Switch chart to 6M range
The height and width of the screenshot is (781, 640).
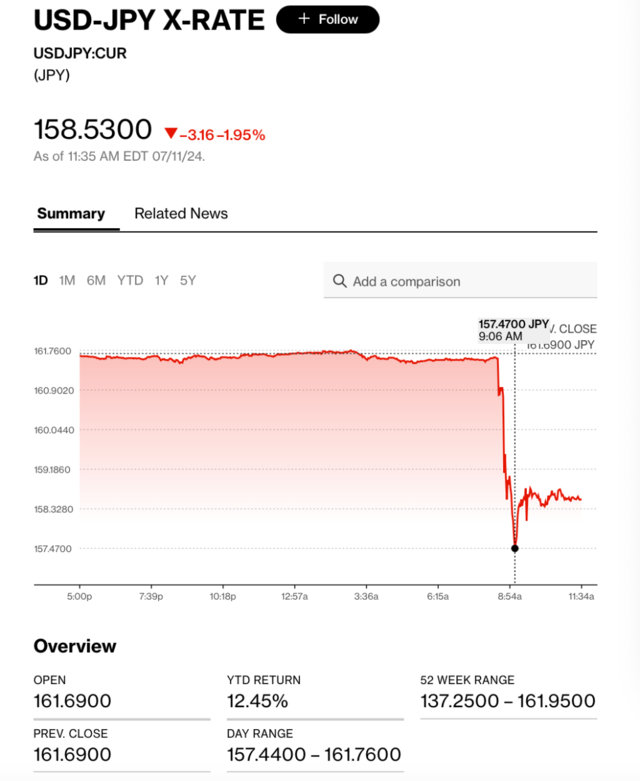(x=96, y=280)
